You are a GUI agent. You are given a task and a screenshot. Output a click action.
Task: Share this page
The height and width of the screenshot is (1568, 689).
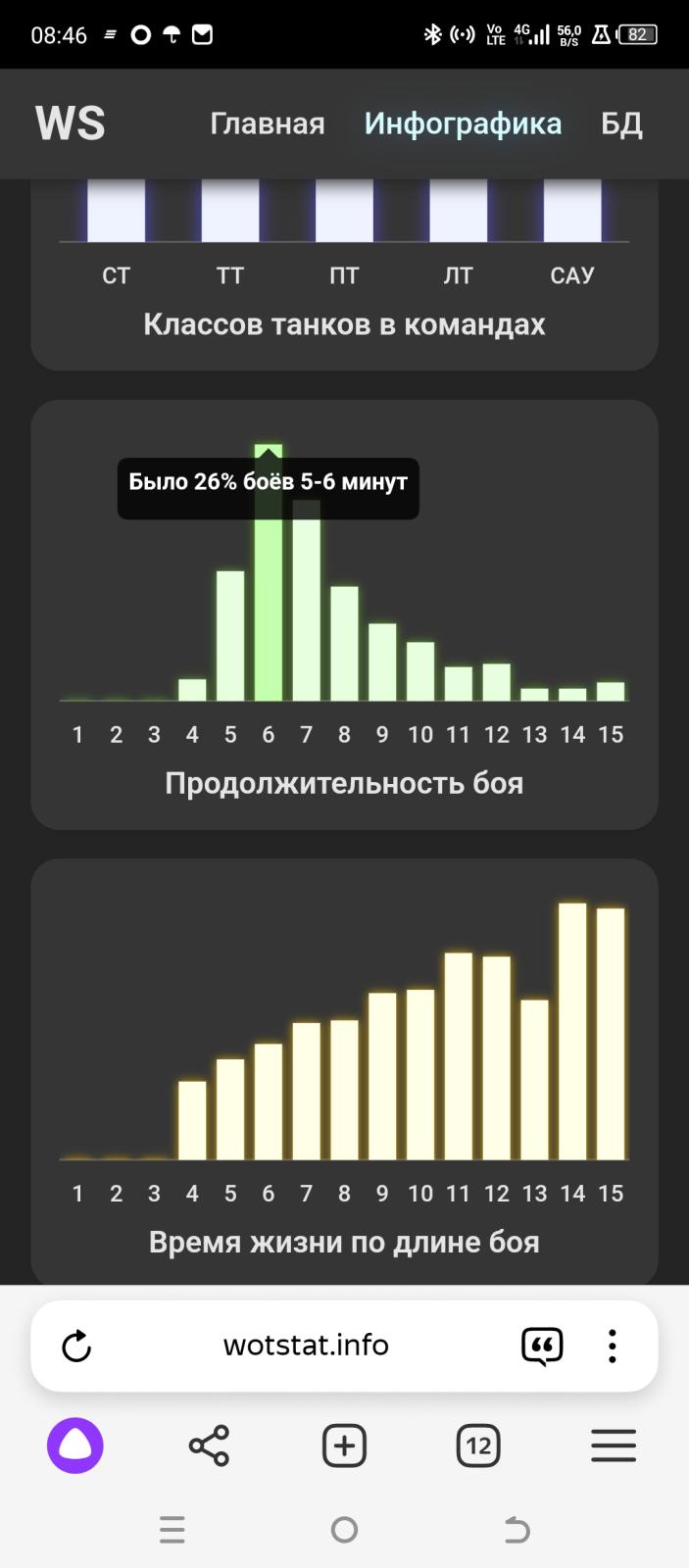pyautogui.click(x=209, y=1445)
